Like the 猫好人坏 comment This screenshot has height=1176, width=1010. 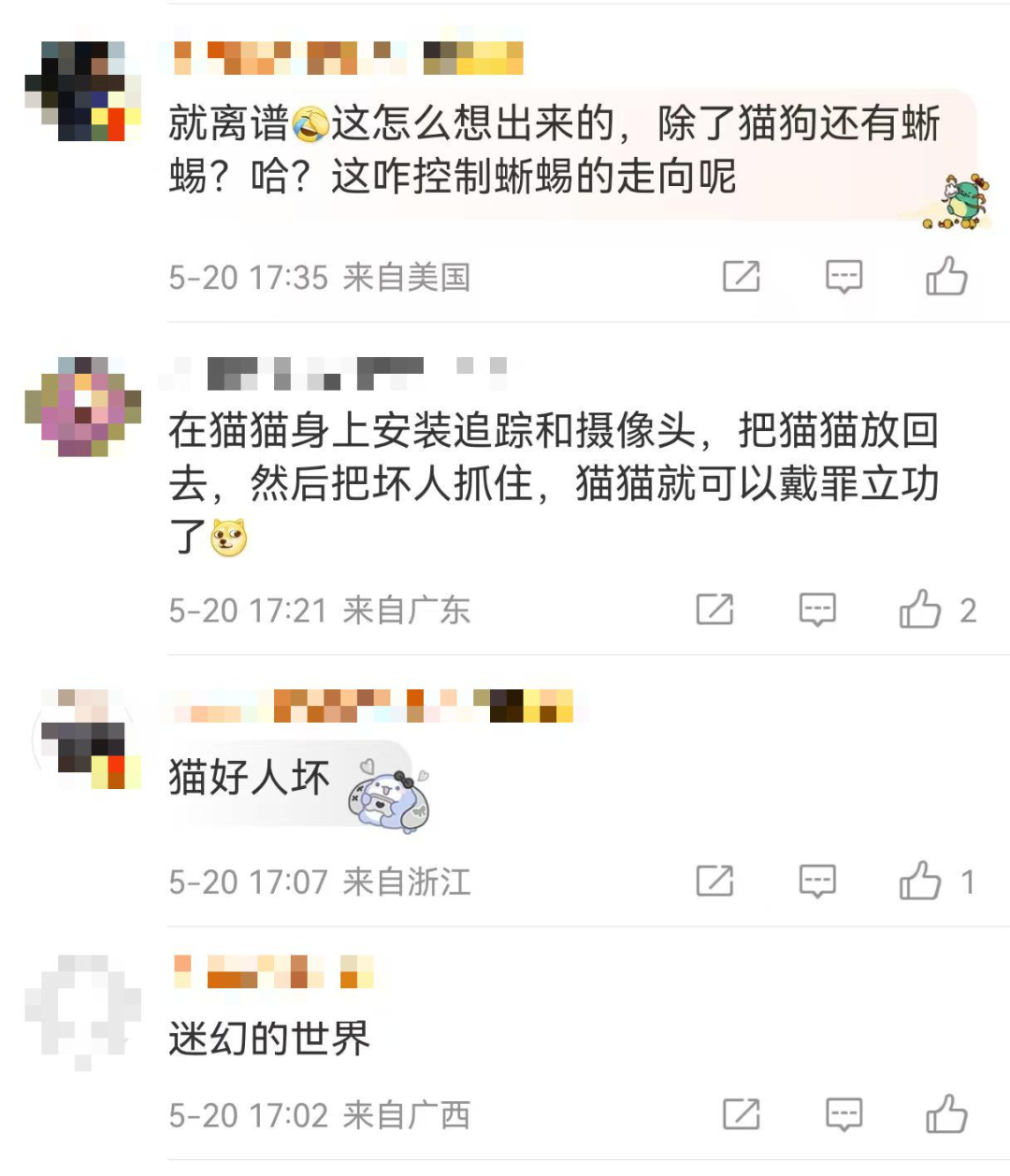tap(920, 882)
